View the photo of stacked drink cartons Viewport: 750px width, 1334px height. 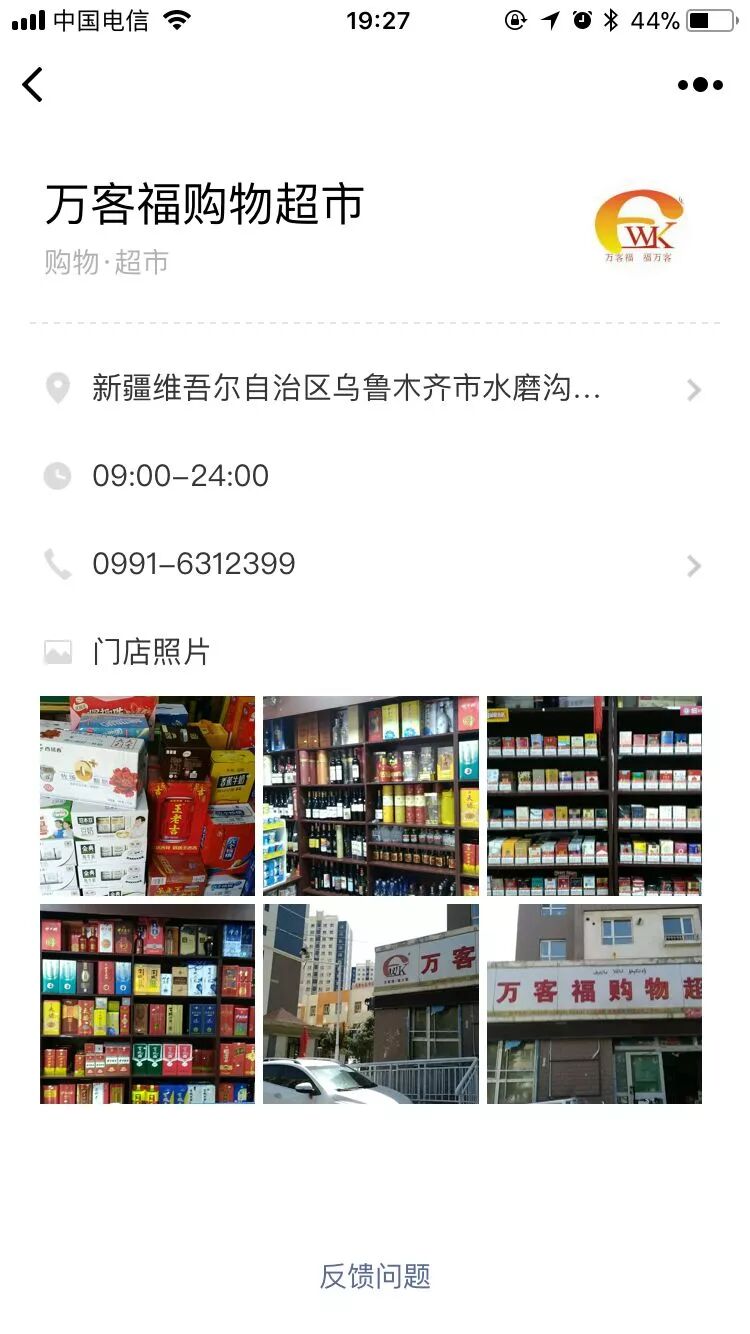click(147, 796)
